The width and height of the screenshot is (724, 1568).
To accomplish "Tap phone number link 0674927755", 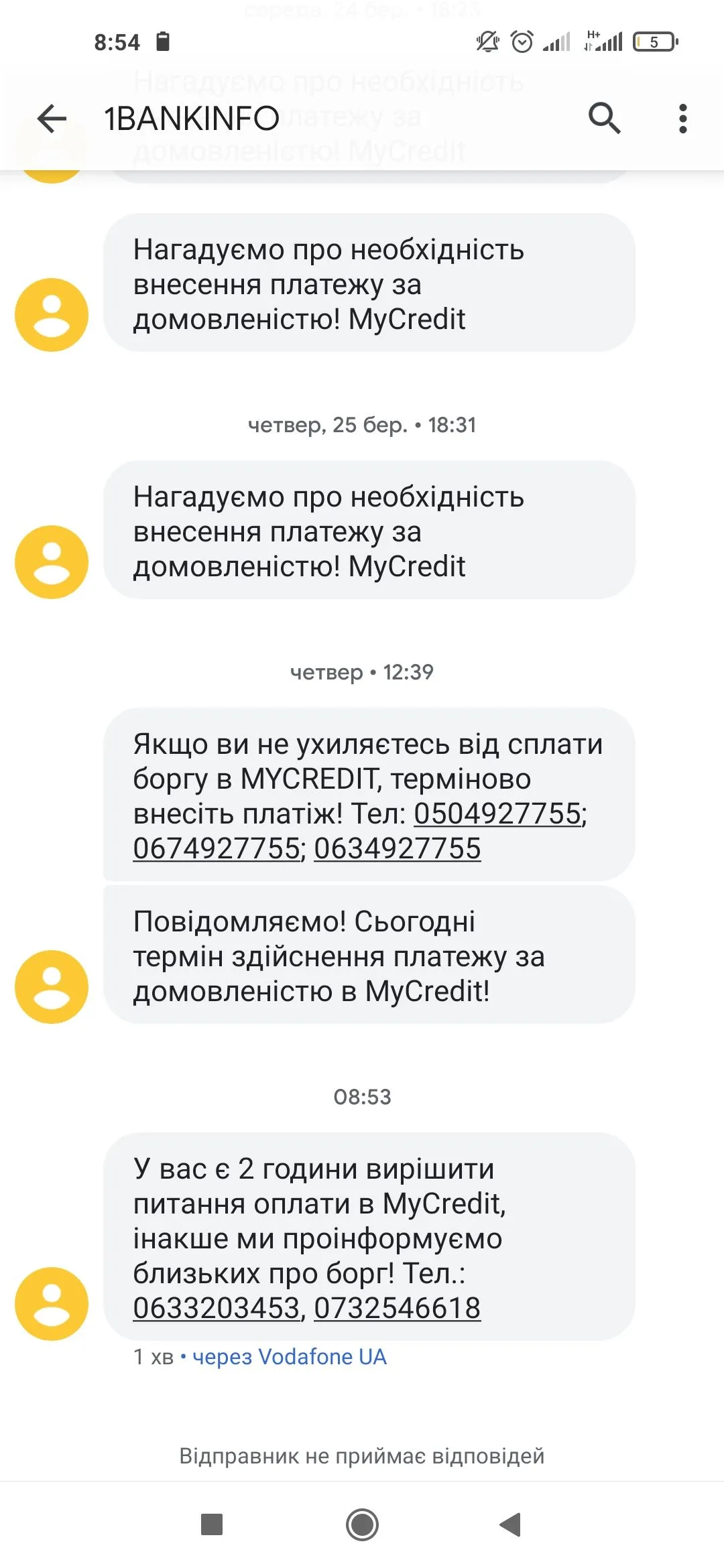I will click(217, 849).
